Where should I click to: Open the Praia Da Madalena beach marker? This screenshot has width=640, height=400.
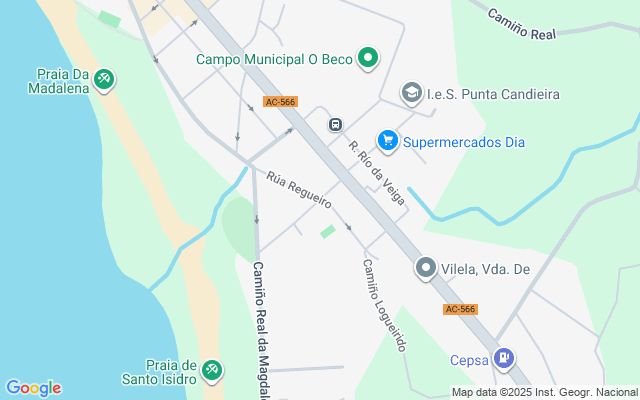point(105,80)
